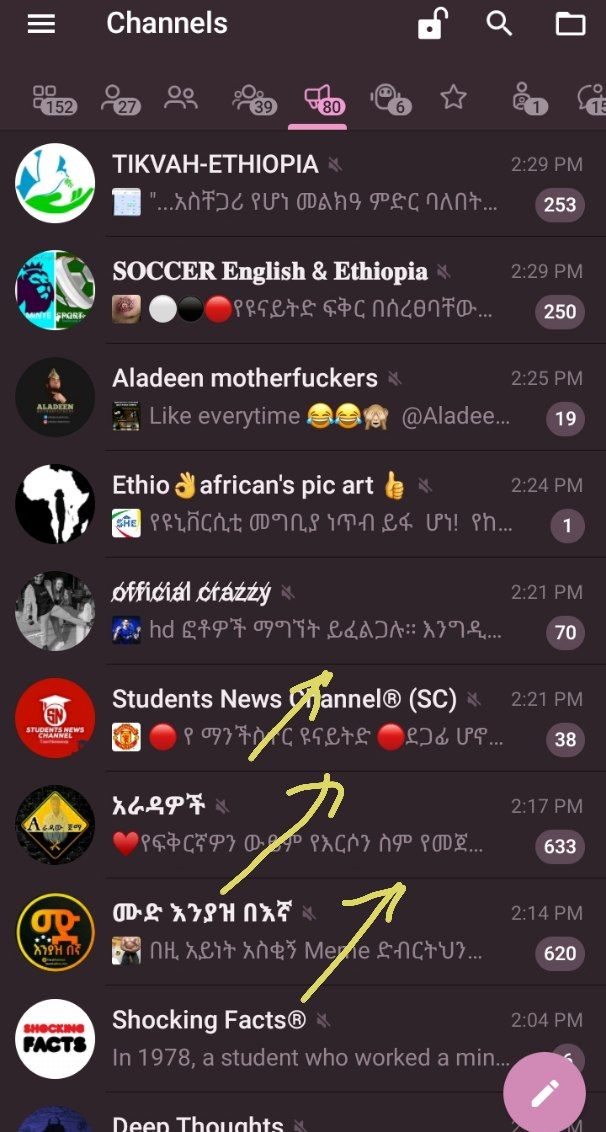Switch to the single-person tab with 27
606x1132 pixels.
[120, 100]
